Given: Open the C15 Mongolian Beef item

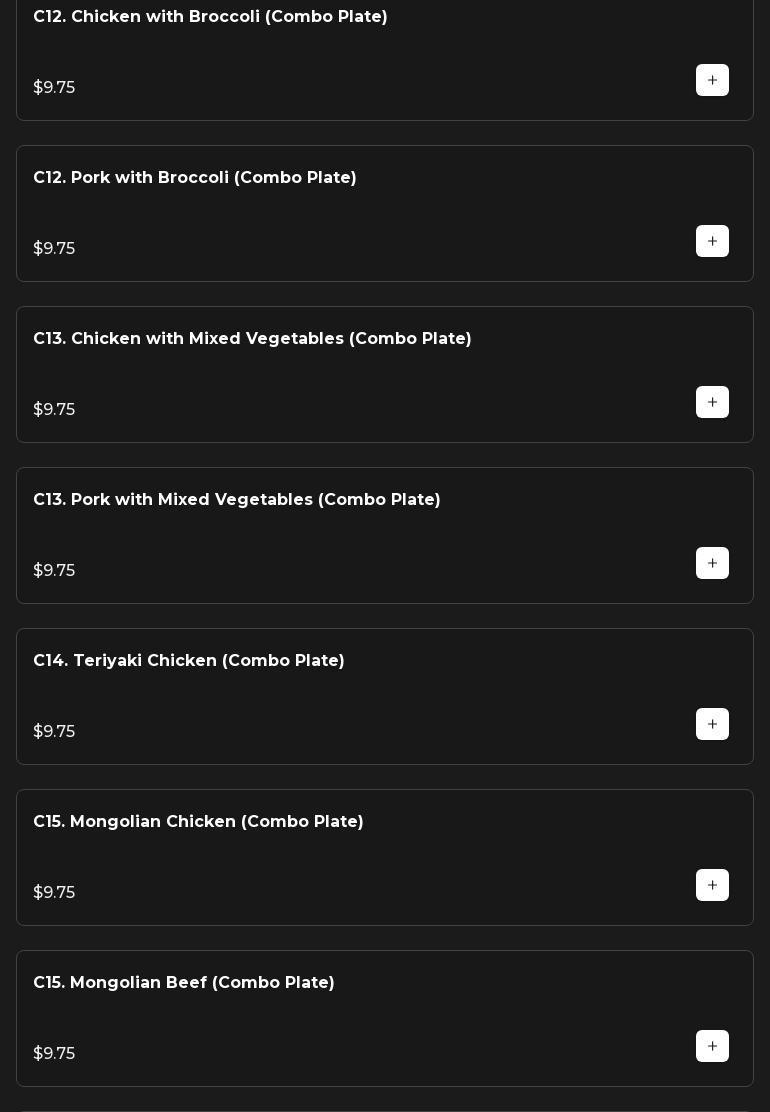Looking at the screenshot, I should pos(184,983).
